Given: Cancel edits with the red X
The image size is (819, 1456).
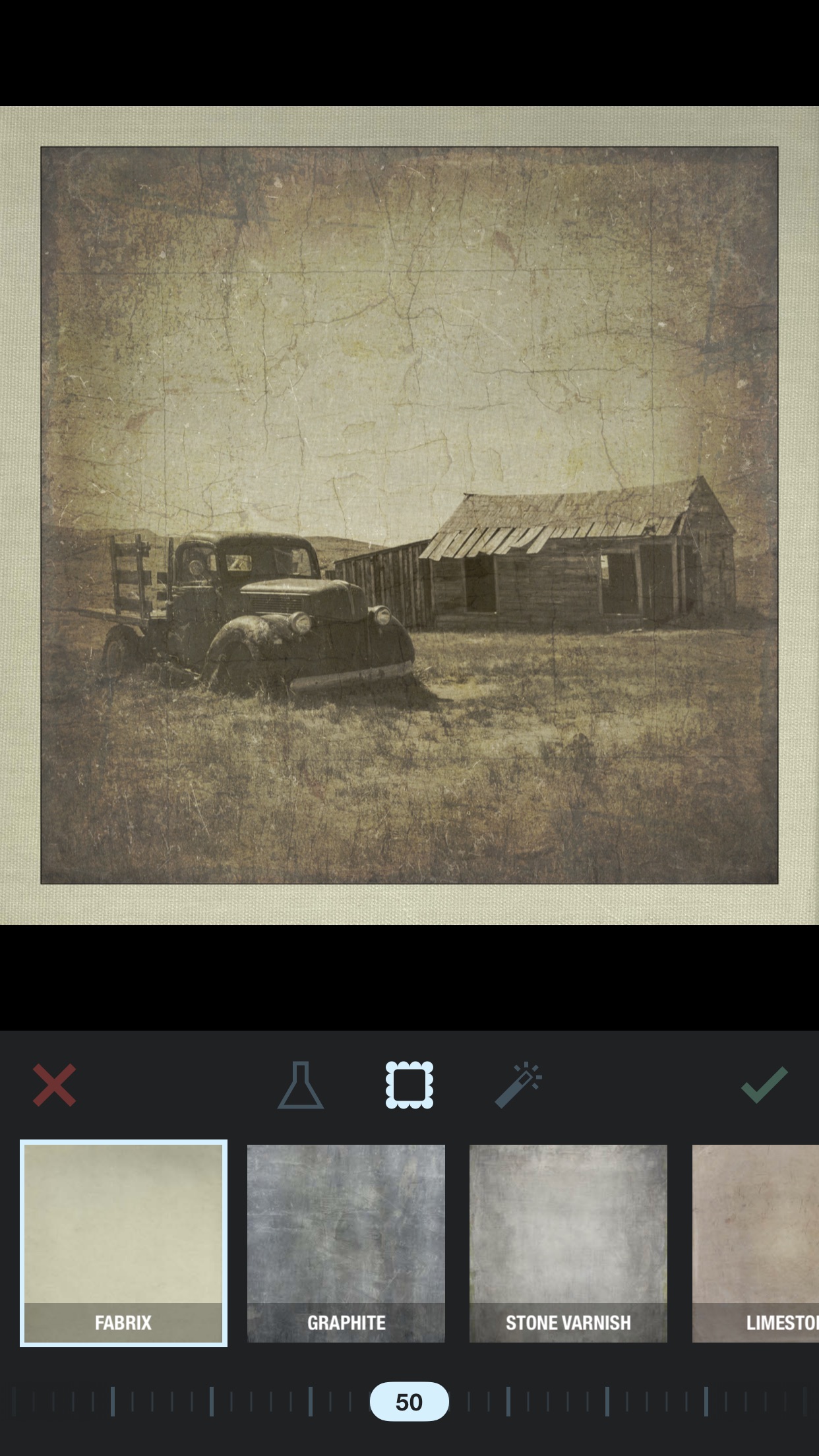Looking at the screenshot, I should (x=54, y=1085).
